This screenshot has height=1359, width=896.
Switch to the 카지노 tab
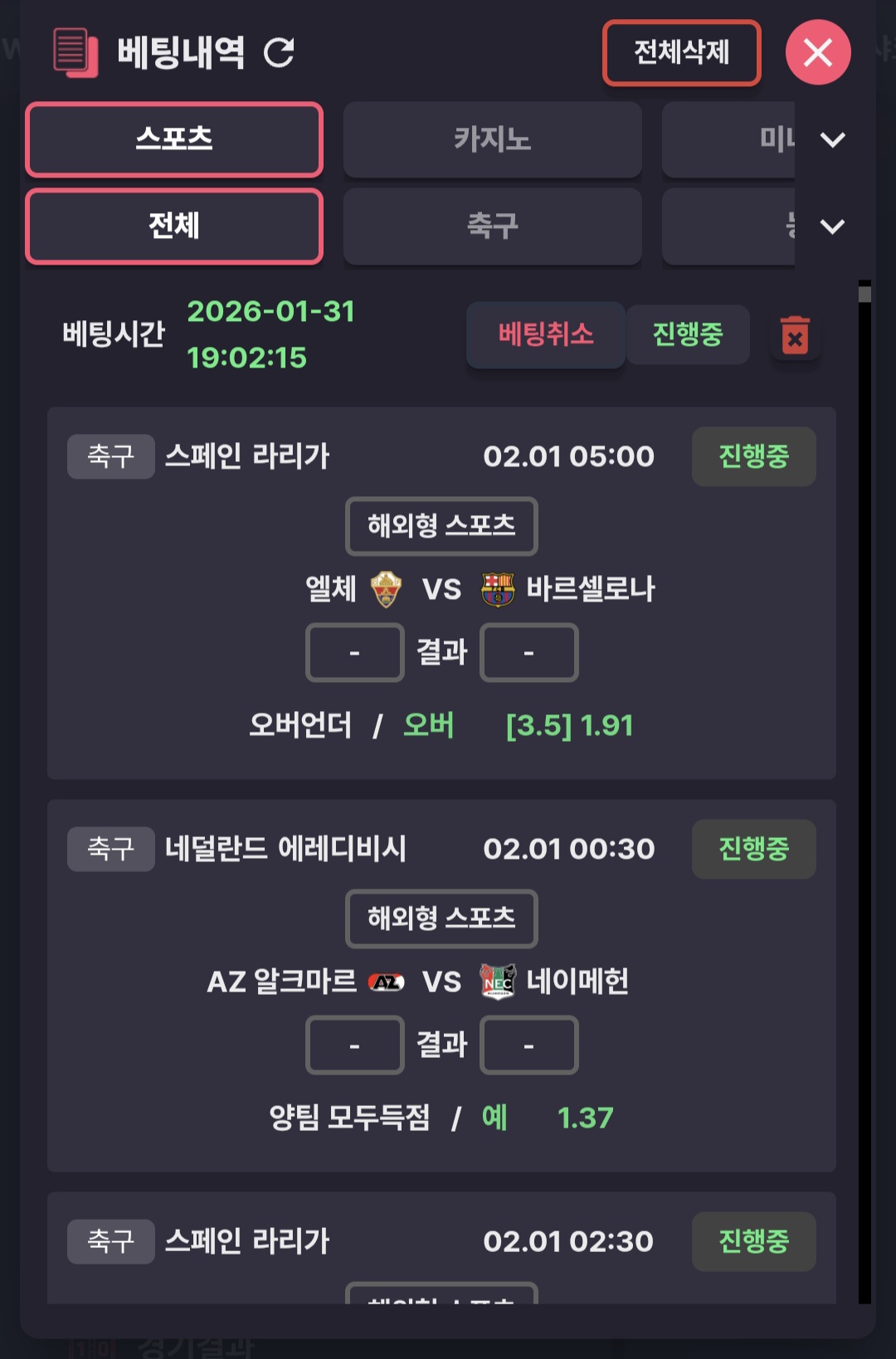tap(492, 139)
